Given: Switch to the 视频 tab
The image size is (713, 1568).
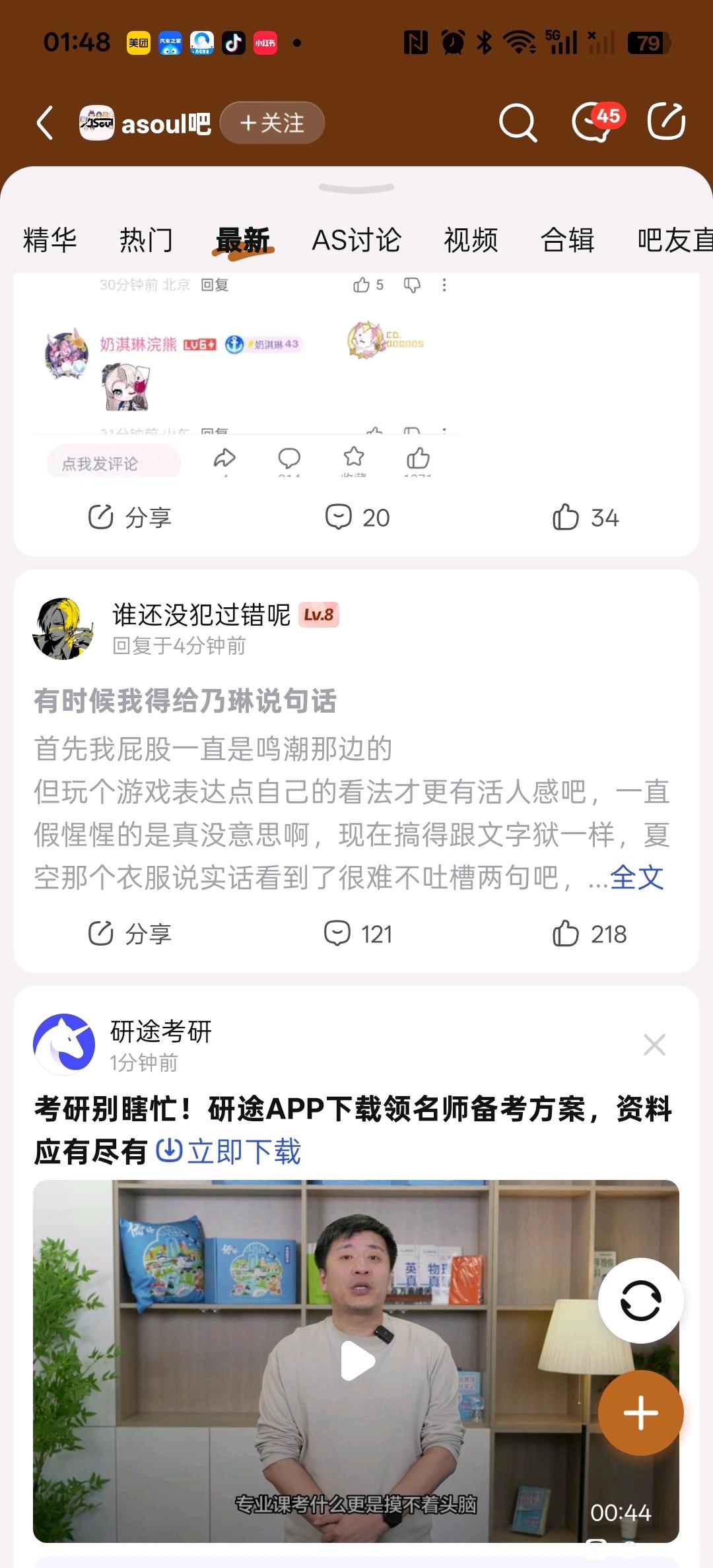Looking at the screenshot, I should (x=471, y=240).
